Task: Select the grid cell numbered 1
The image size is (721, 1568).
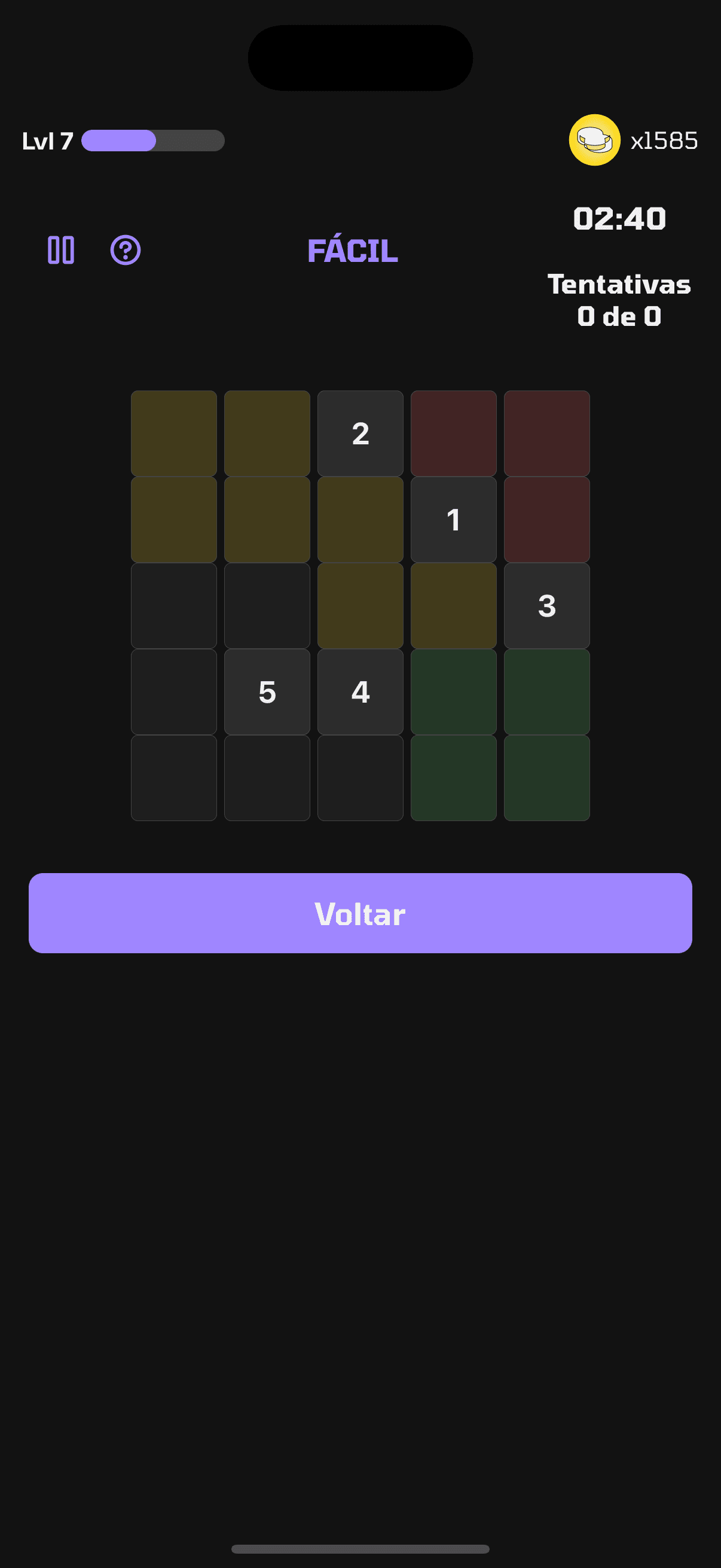Action: click(x=453, y=519)
